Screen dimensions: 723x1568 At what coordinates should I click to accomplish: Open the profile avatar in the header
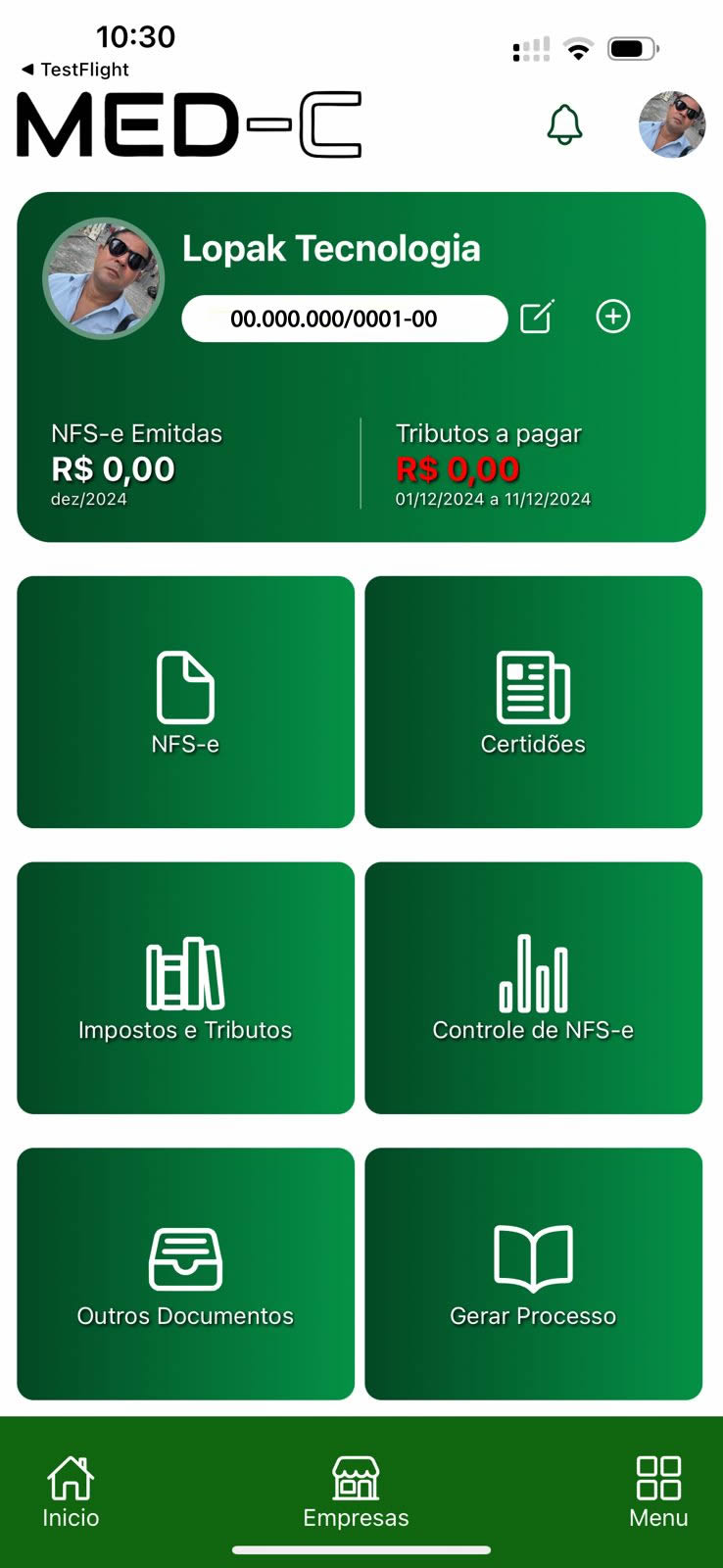pyautogui.click(x=672, y=124)
